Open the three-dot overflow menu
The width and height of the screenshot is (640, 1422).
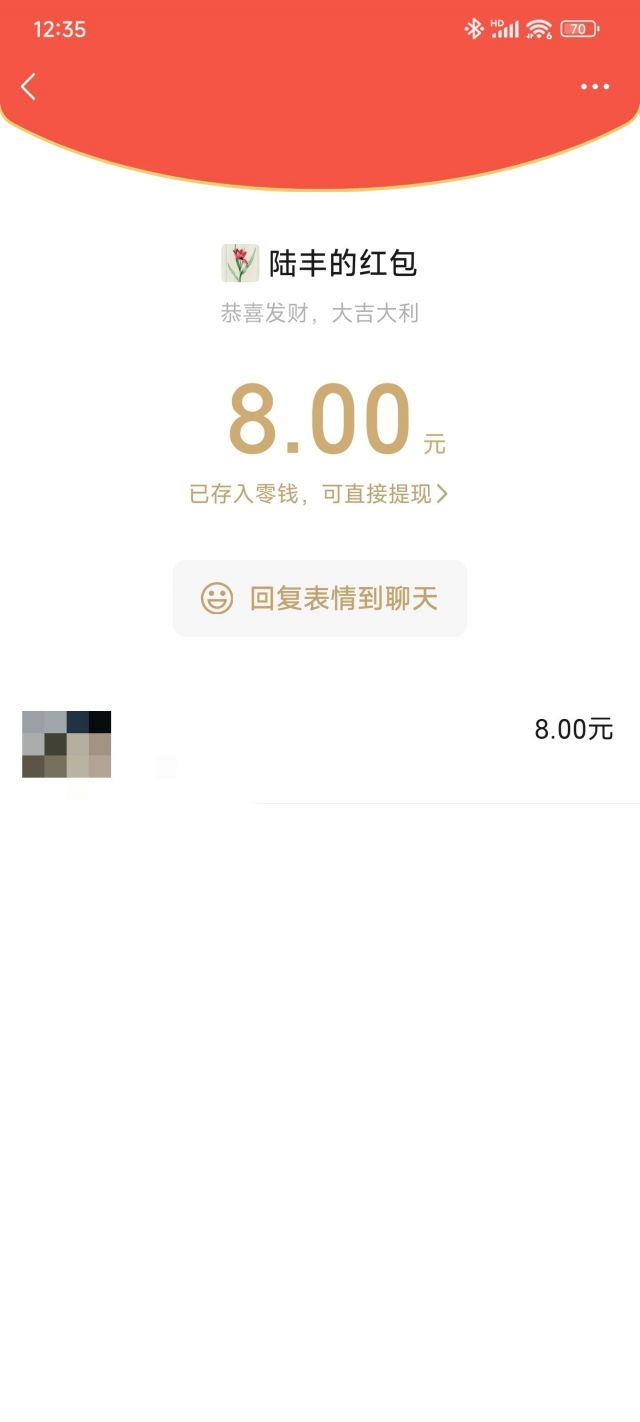pos(595,87)
